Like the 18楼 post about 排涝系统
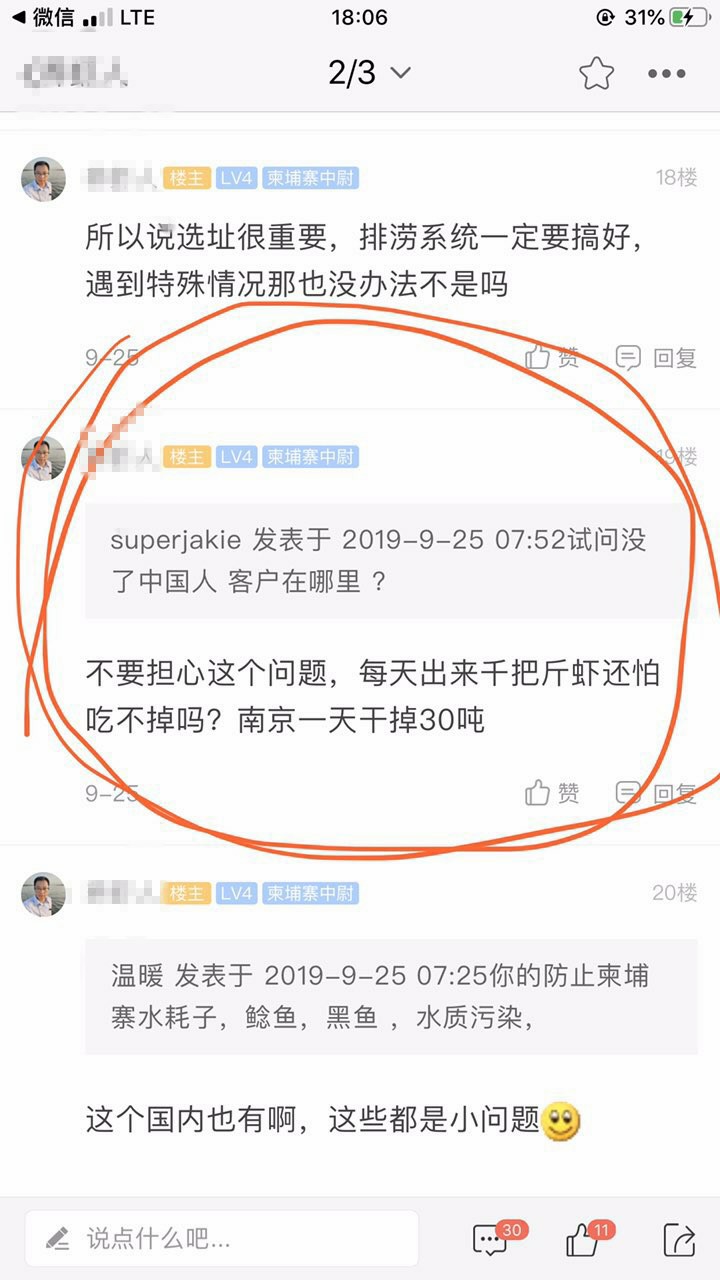Viewport: 720px width, 1280px height. [x=552, y=357]
